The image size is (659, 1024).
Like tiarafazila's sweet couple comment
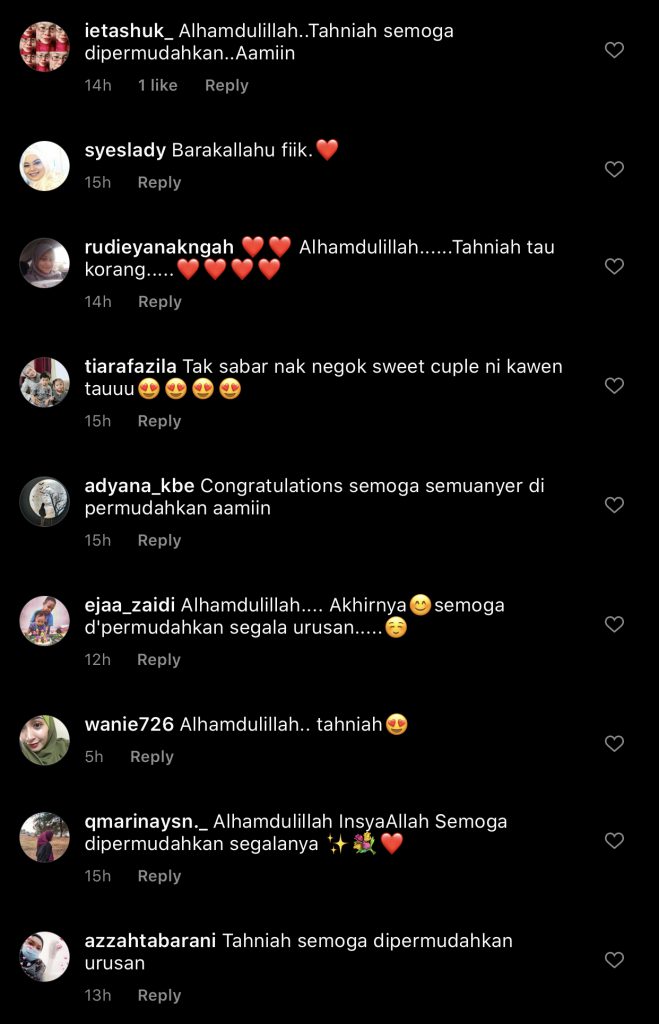614,385
